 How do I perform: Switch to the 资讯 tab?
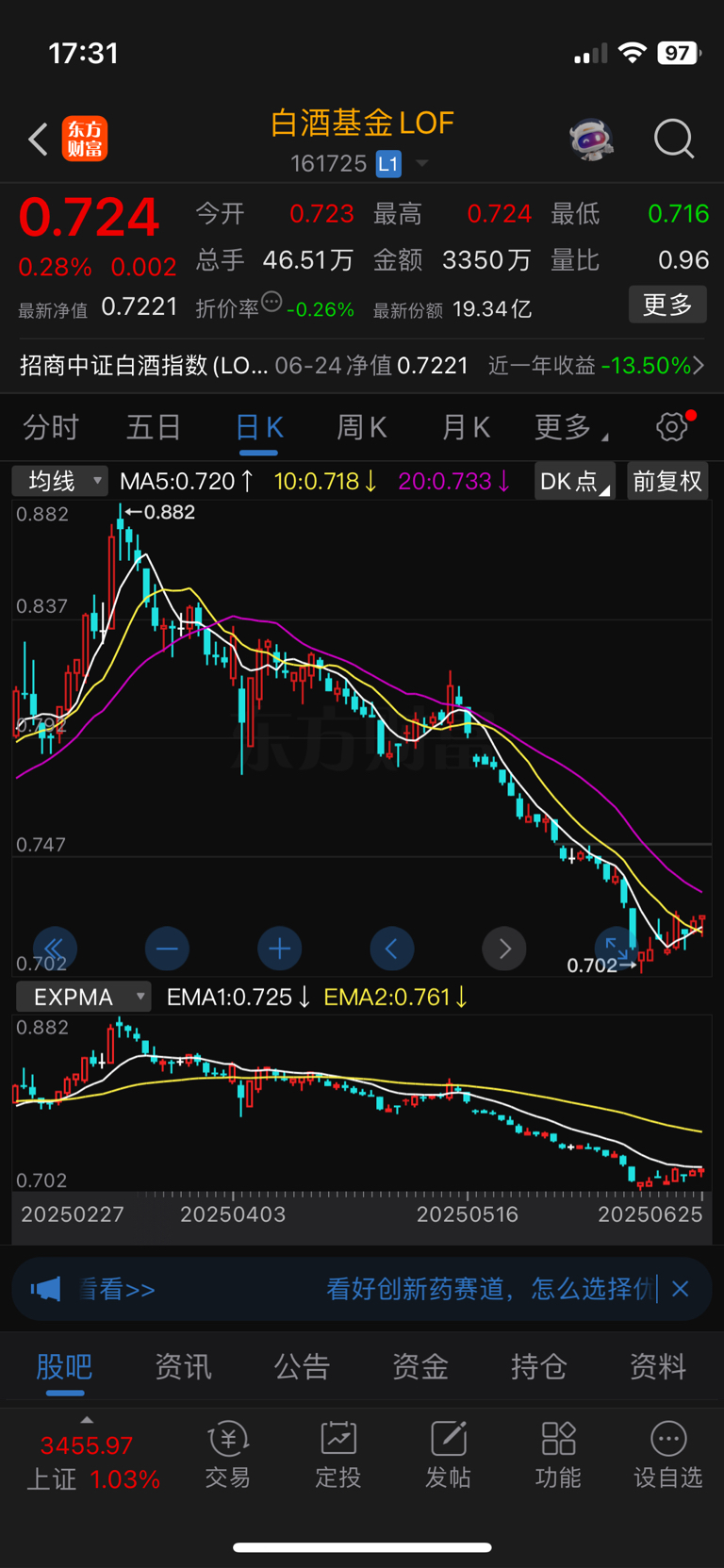[183, 1366]
